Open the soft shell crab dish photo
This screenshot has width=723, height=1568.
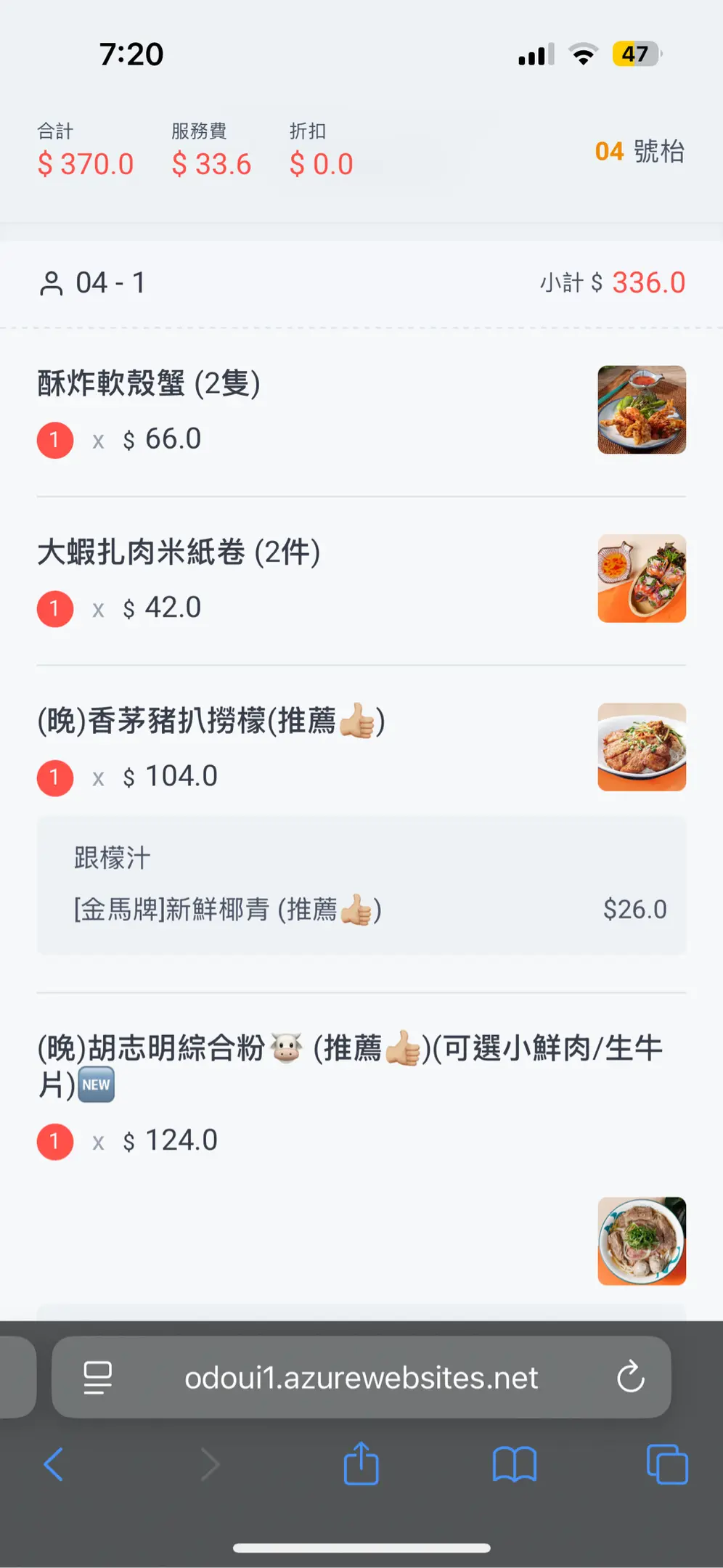point(642,410)
